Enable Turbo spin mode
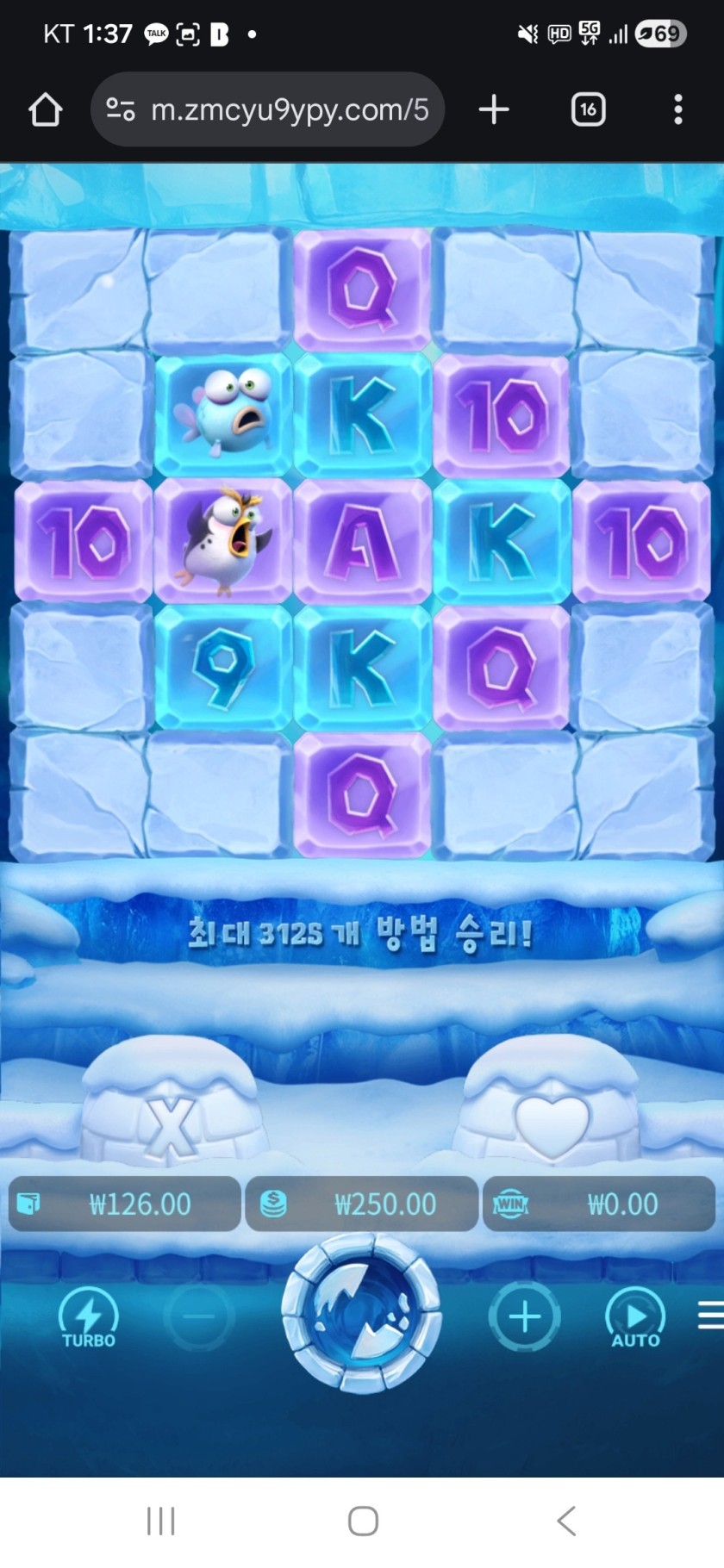The image size is (724, 1568). click(x=88, y=1317)
